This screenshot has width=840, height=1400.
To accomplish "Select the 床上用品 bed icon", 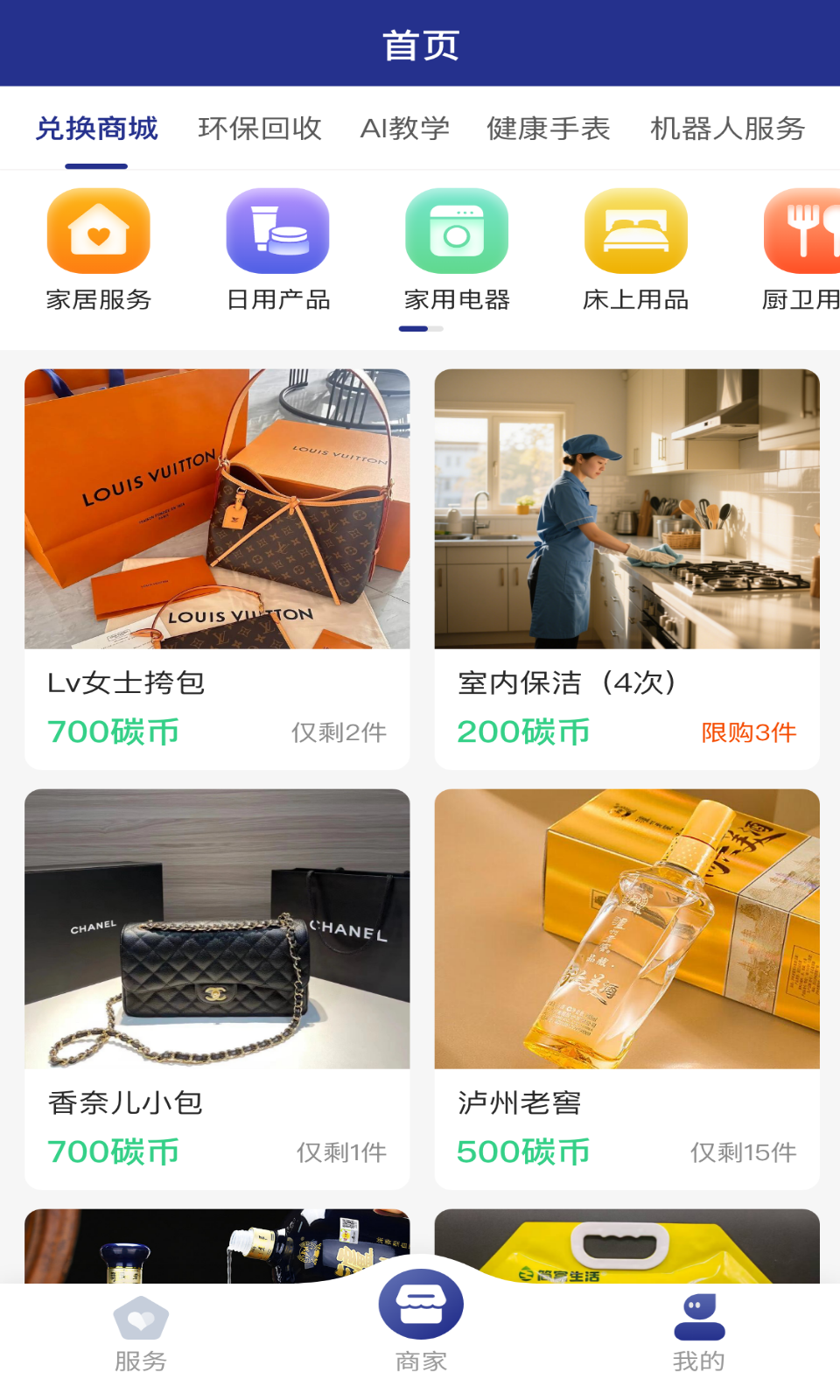I will [635, 232].
